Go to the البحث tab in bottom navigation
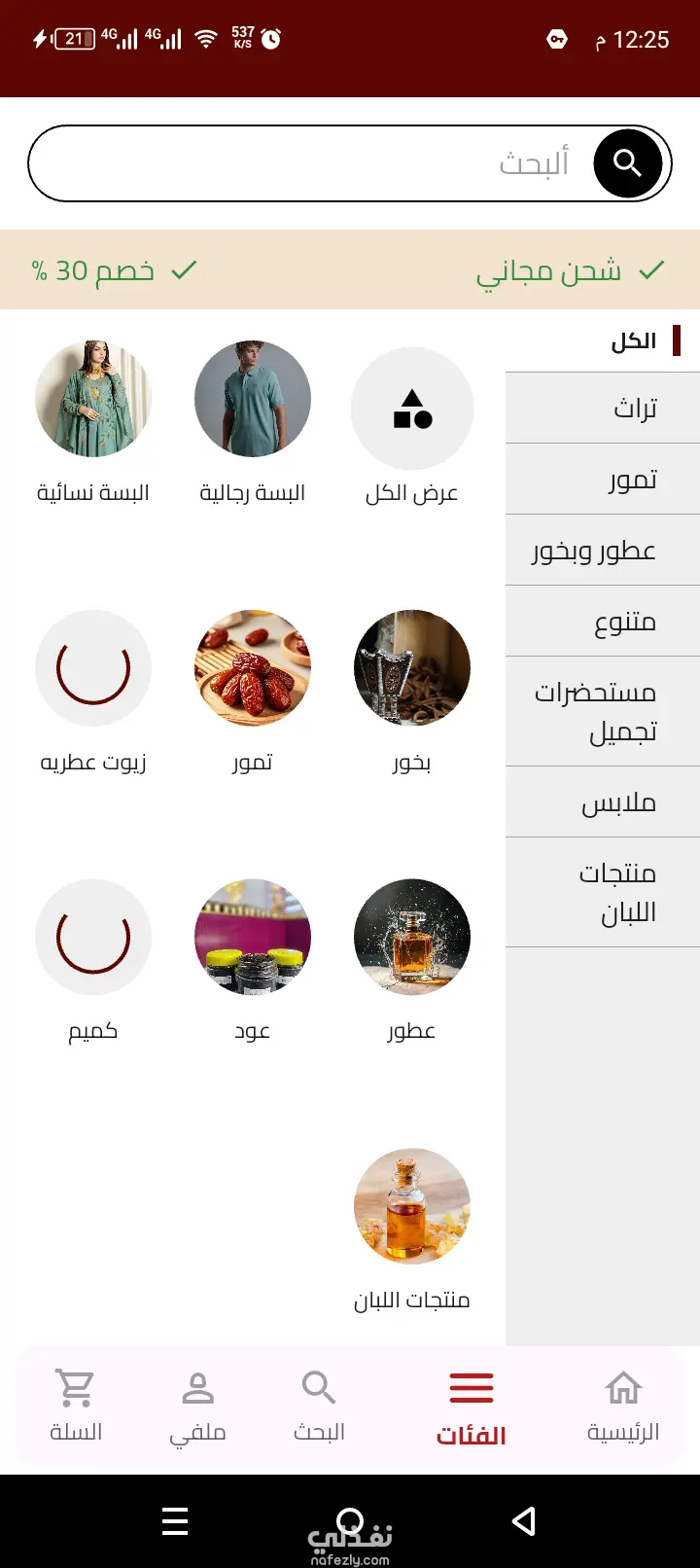Viewport: 700px width, 1568px height. point(319,1407)
